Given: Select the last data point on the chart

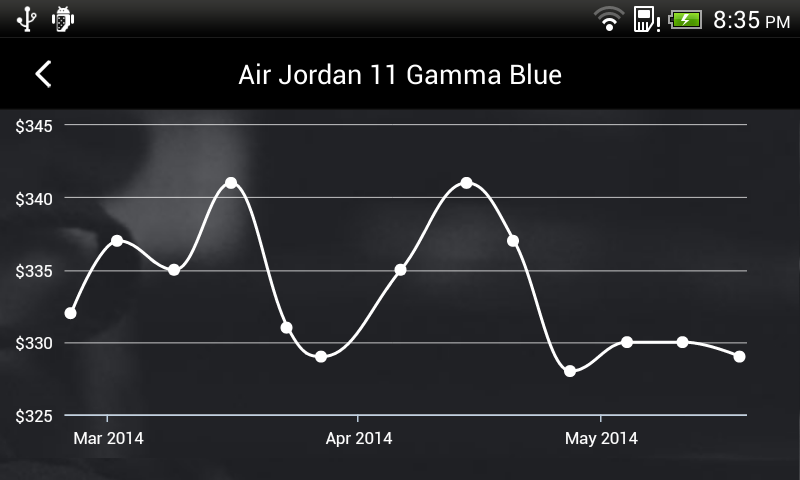Looking at the screenshot, I should coord(739,357).
